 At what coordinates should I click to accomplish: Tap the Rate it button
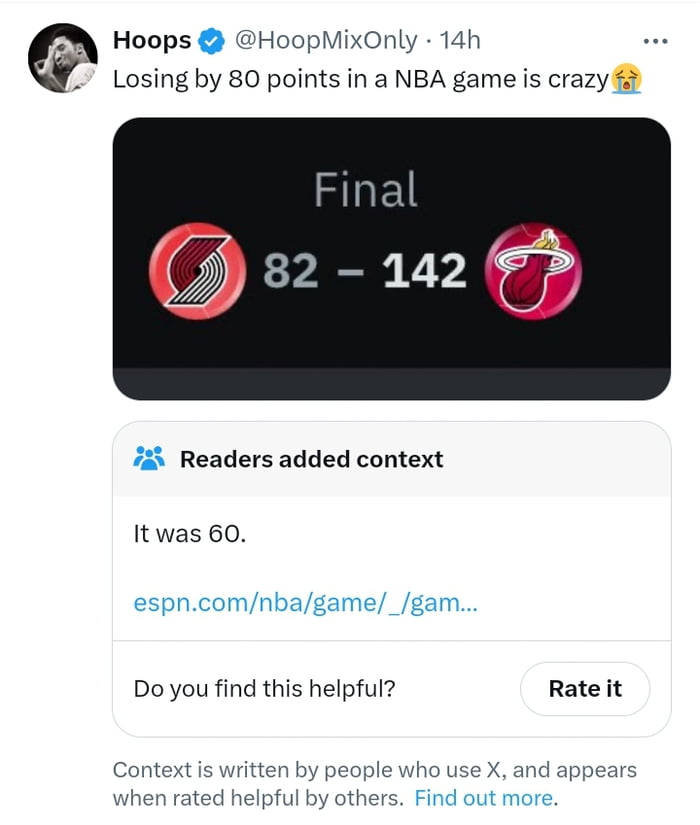coord(585,688)
